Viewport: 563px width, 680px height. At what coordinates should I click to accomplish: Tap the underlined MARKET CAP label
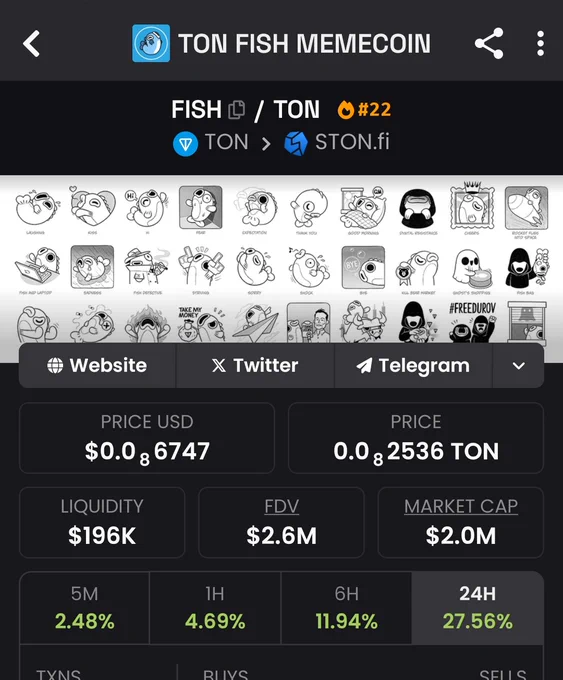tap(461, 506)
